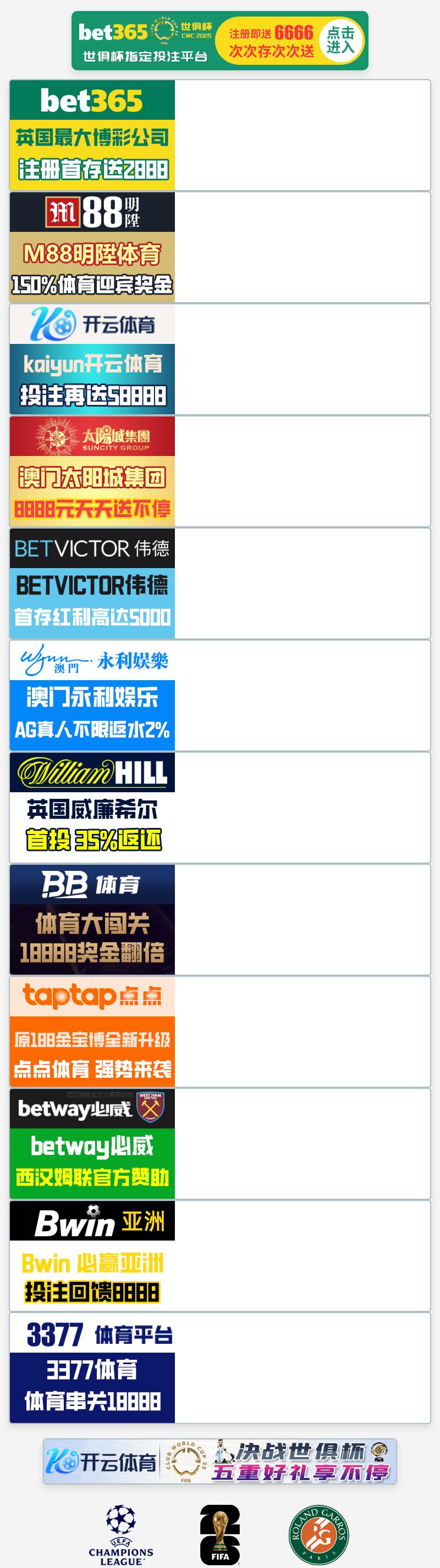Open the 澳门永利娱乐 card
The height and width of the screenshot is (1568, 440).
[x=92, y=695]
